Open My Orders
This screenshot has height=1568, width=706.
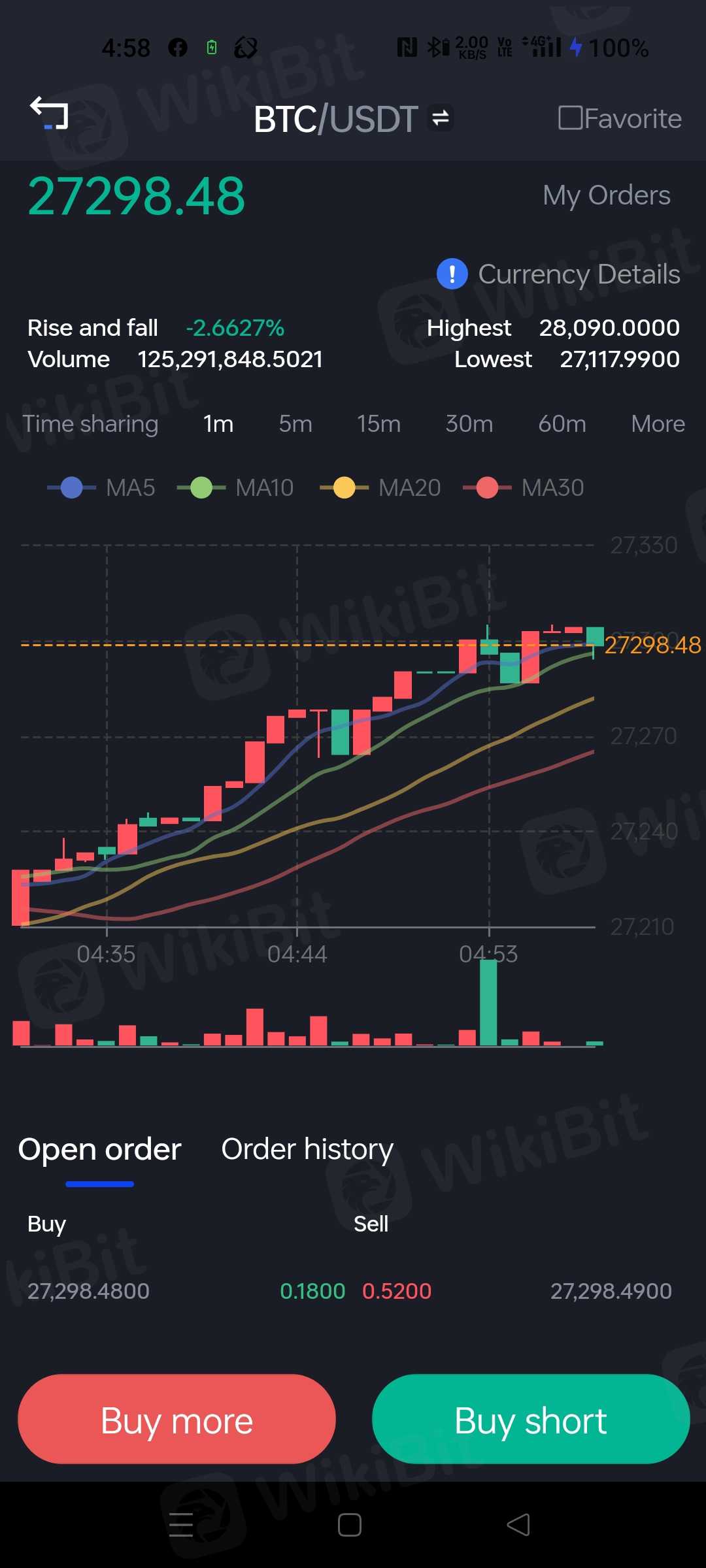click(606, 195)
